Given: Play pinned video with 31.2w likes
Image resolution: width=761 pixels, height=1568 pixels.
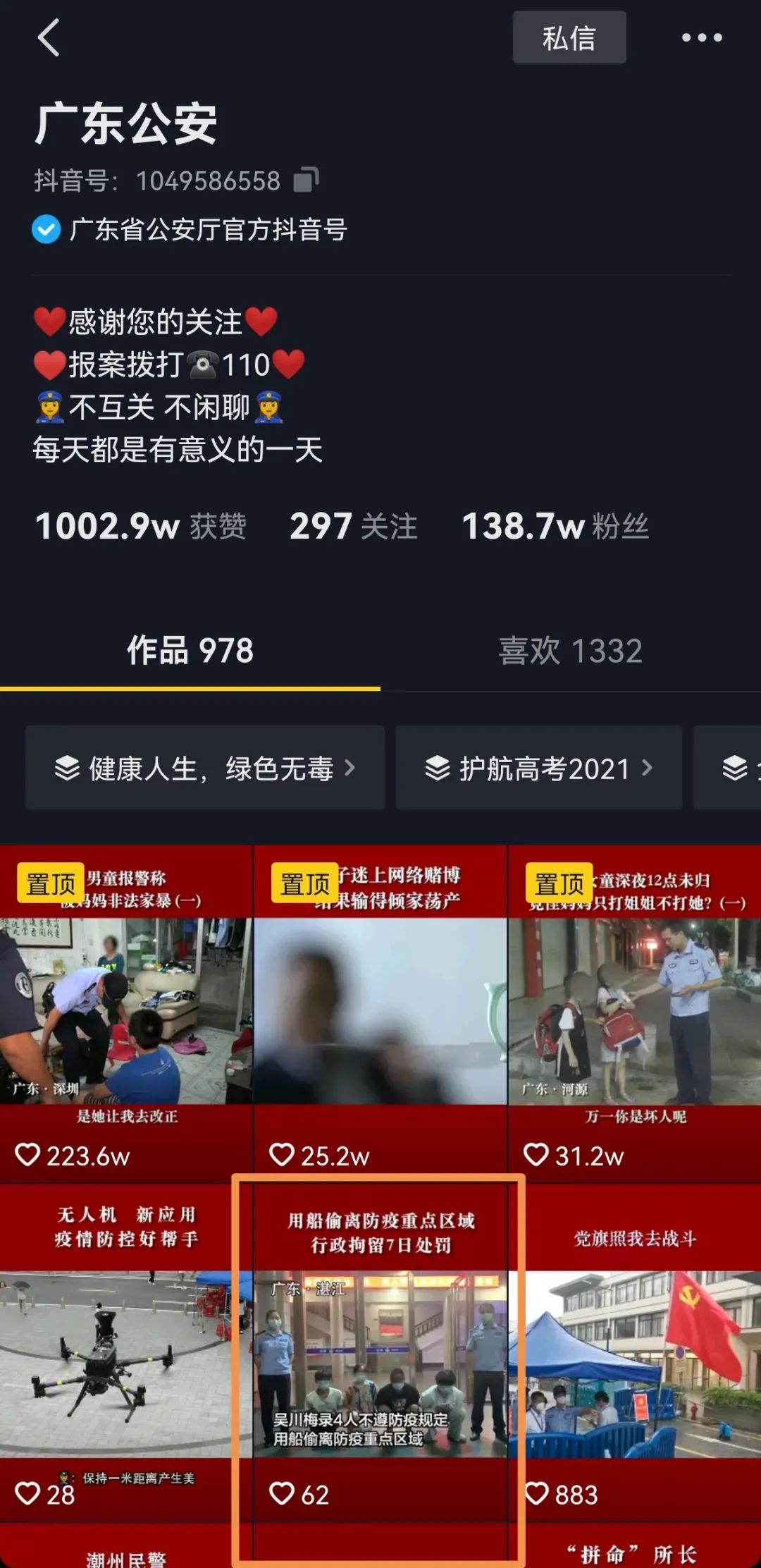Looking at the screenshot, I should tap(634, 1012).
